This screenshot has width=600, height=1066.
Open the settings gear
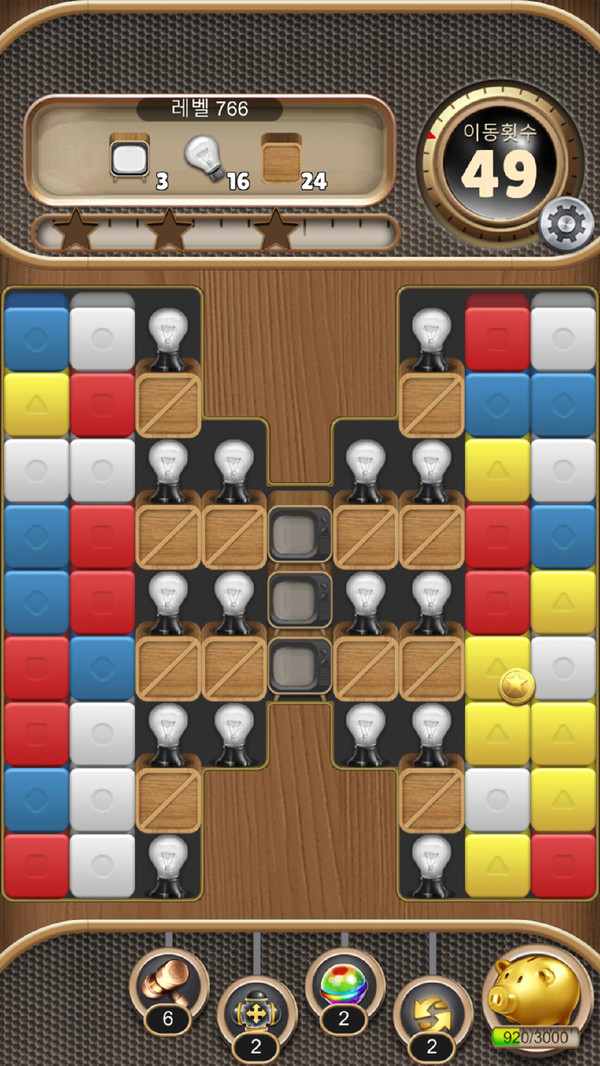[566, 225]
